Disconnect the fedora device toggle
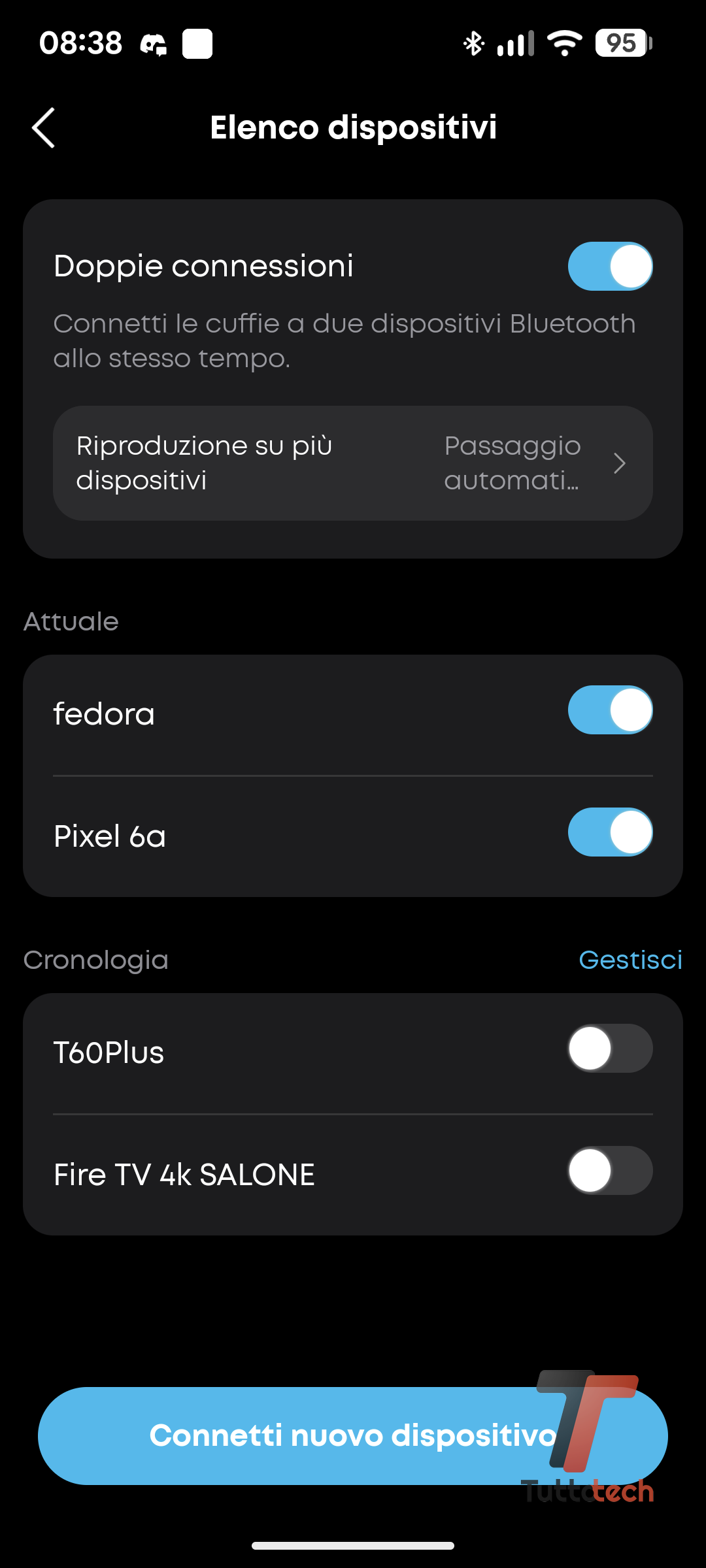Image resolution: width=706 pixels, height=1568 pixels. pyautogui.click(x=610, y=710)
